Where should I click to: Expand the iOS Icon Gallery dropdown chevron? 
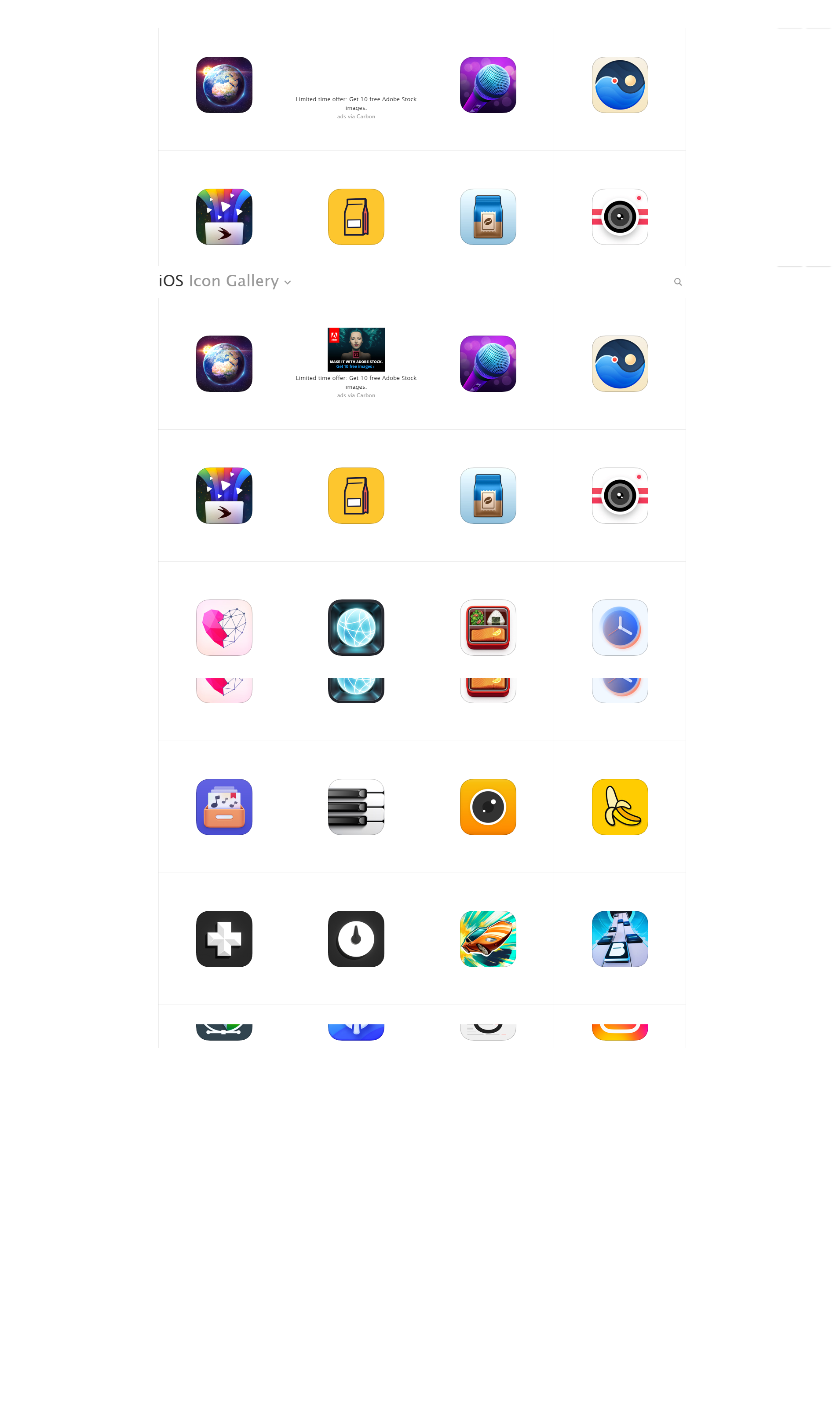[x=288, y=282]
